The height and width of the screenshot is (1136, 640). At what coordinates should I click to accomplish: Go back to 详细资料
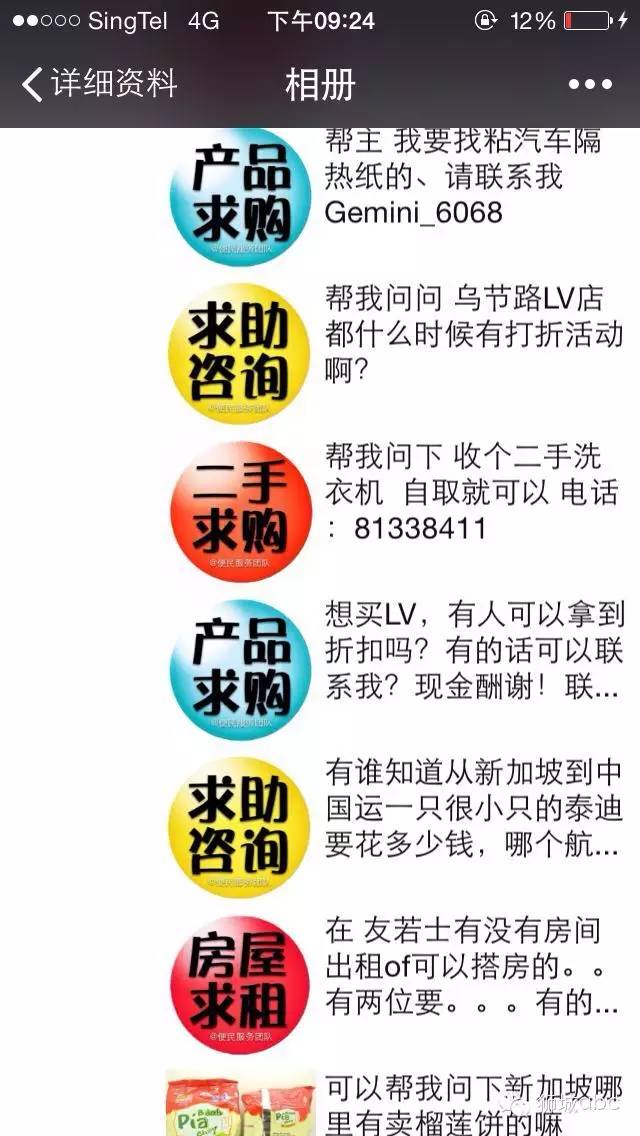click(x=98, y=84)
